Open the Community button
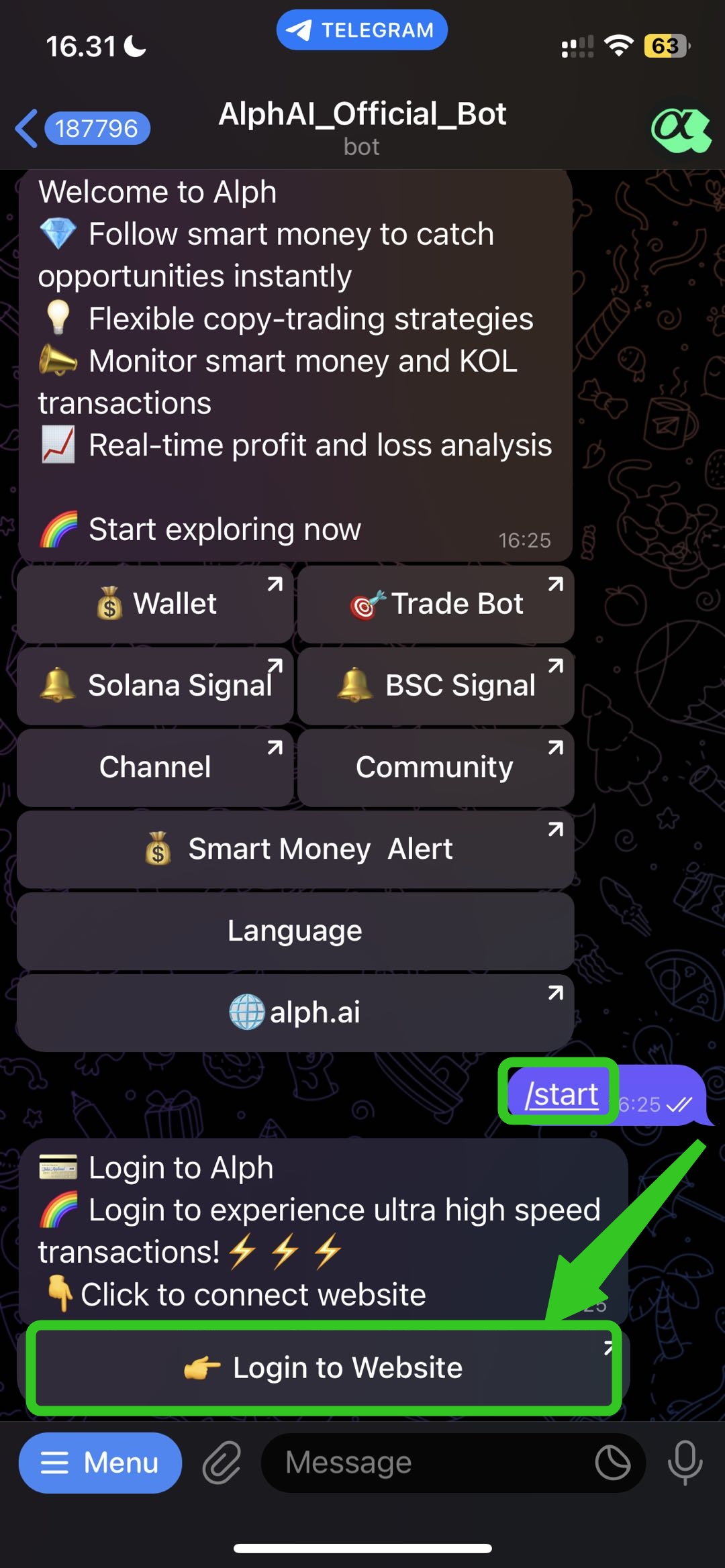Viewport: 725px width, 1568px height. click(x=436, y=768)
